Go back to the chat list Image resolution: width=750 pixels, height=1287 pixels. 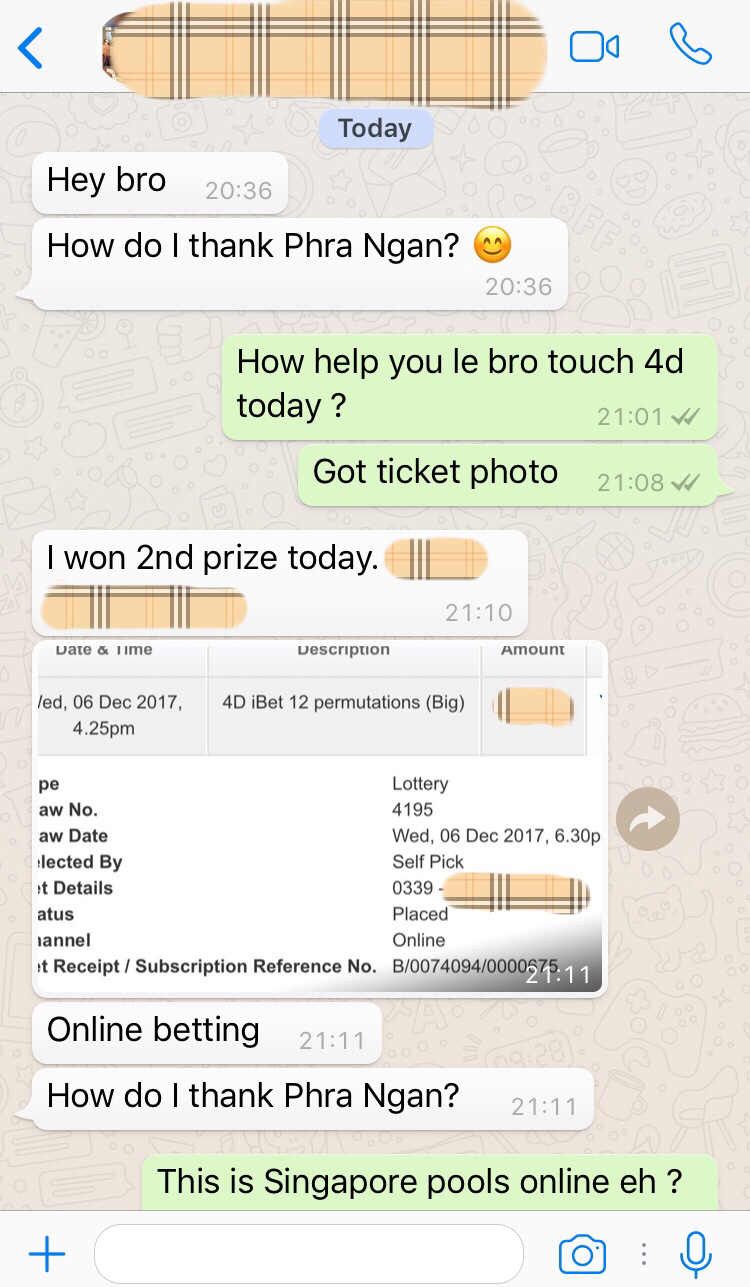[31, 48]
